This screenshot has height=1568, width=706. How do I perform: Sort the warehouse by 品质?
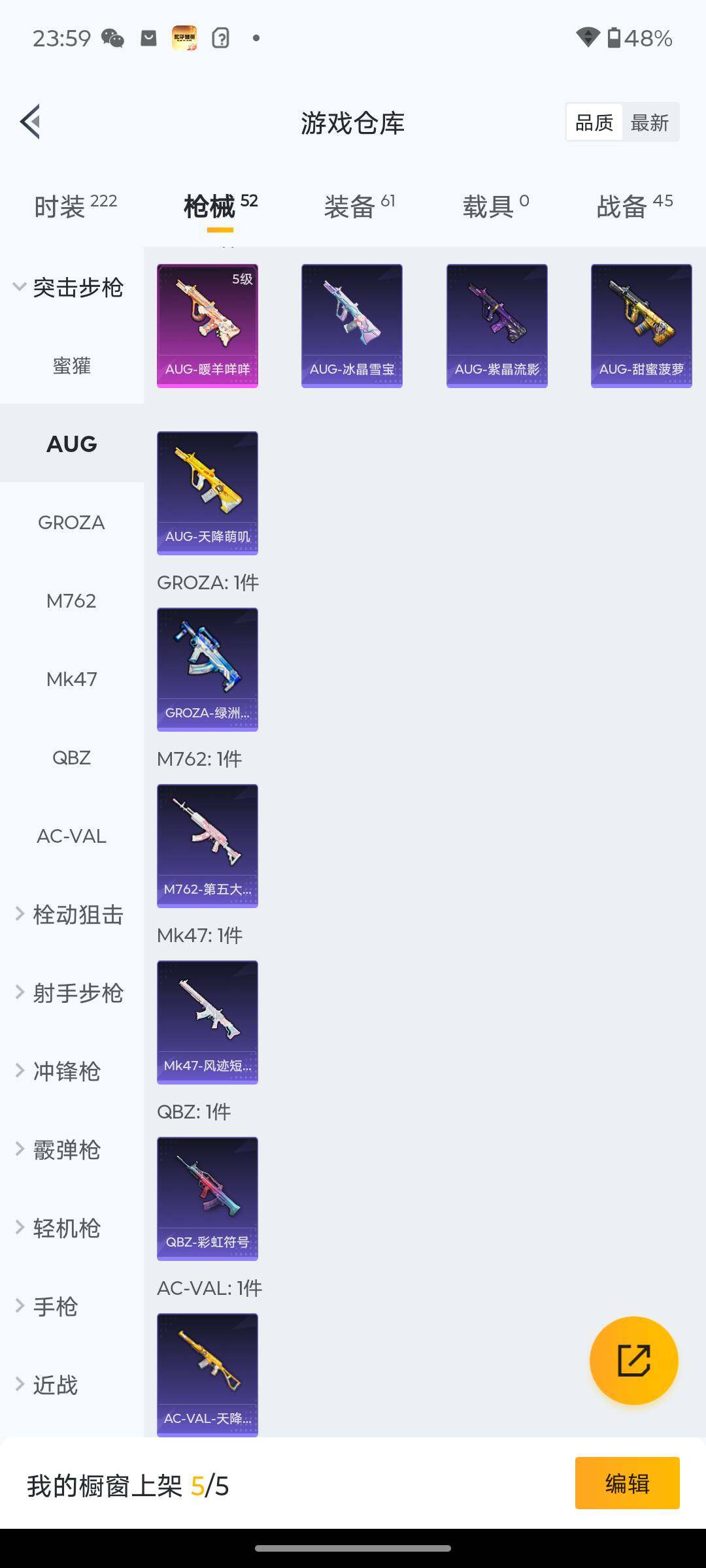coord(594,122)
